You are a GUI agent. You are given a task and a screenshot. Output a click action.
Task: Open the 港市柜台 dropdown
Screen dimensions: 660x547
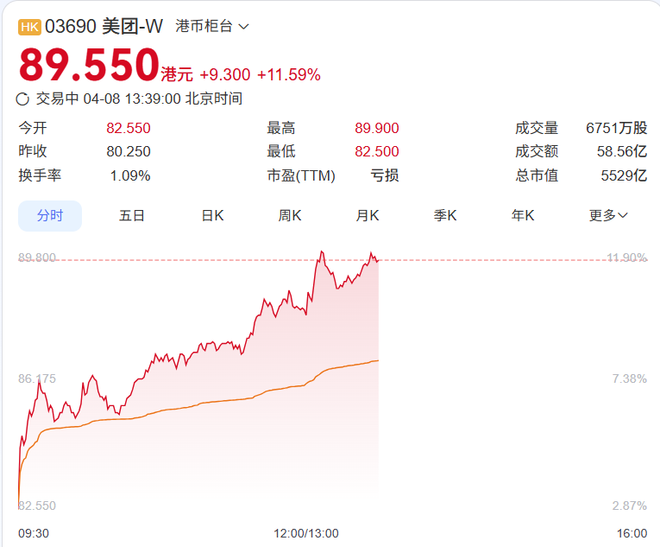pos(213,26)
